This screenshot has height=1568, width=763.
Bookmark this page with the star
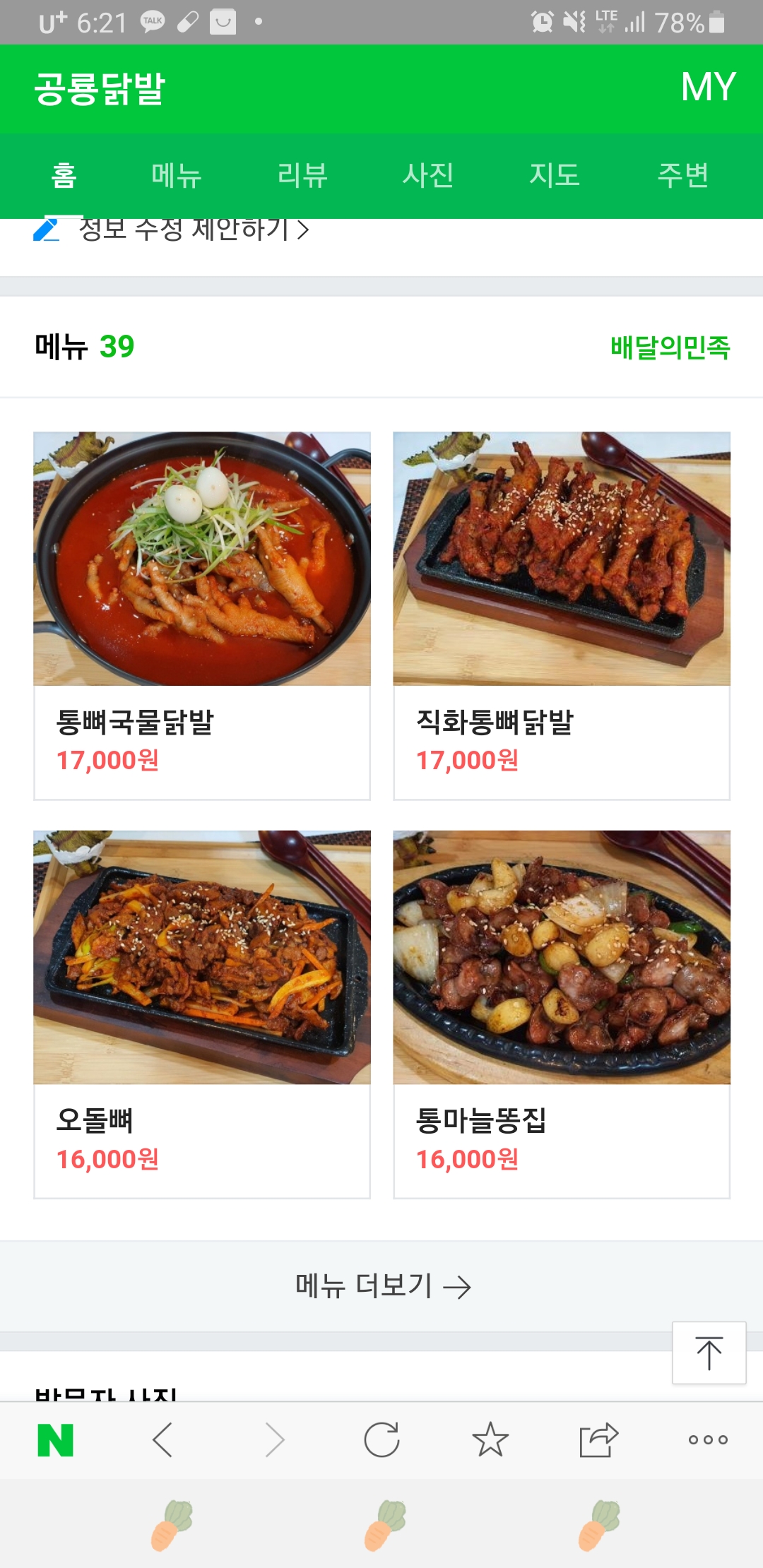(490, 1440)
